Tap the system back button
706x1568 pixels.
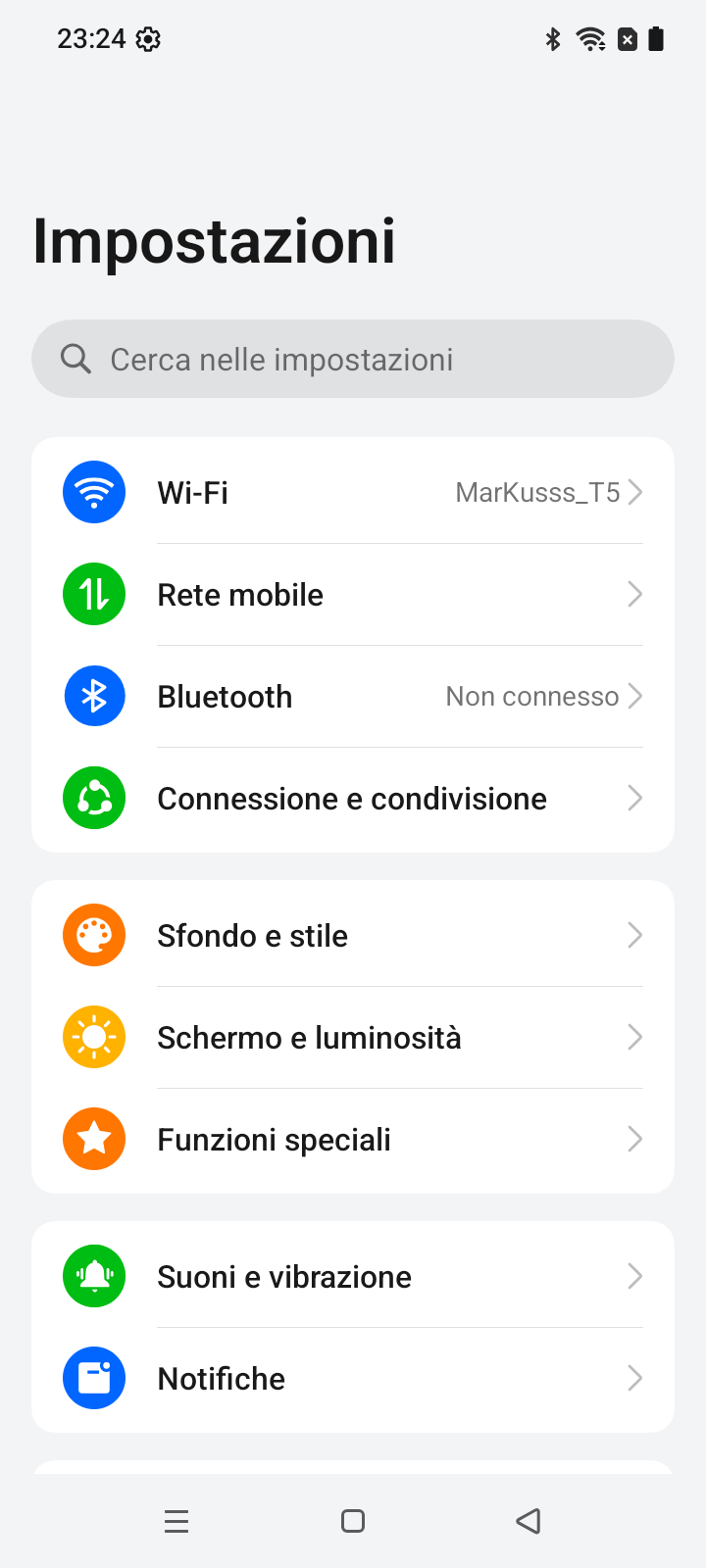529,1521
